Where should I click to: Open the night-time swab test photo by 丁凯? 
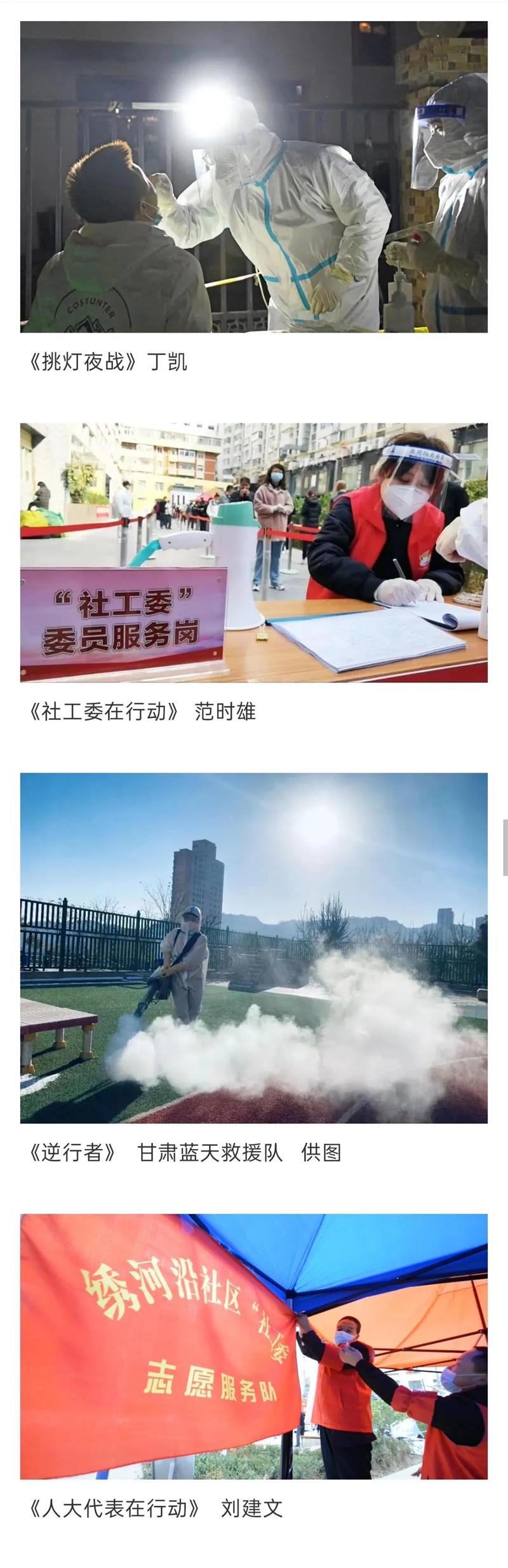pyautogui.click(x=254, y=176)
